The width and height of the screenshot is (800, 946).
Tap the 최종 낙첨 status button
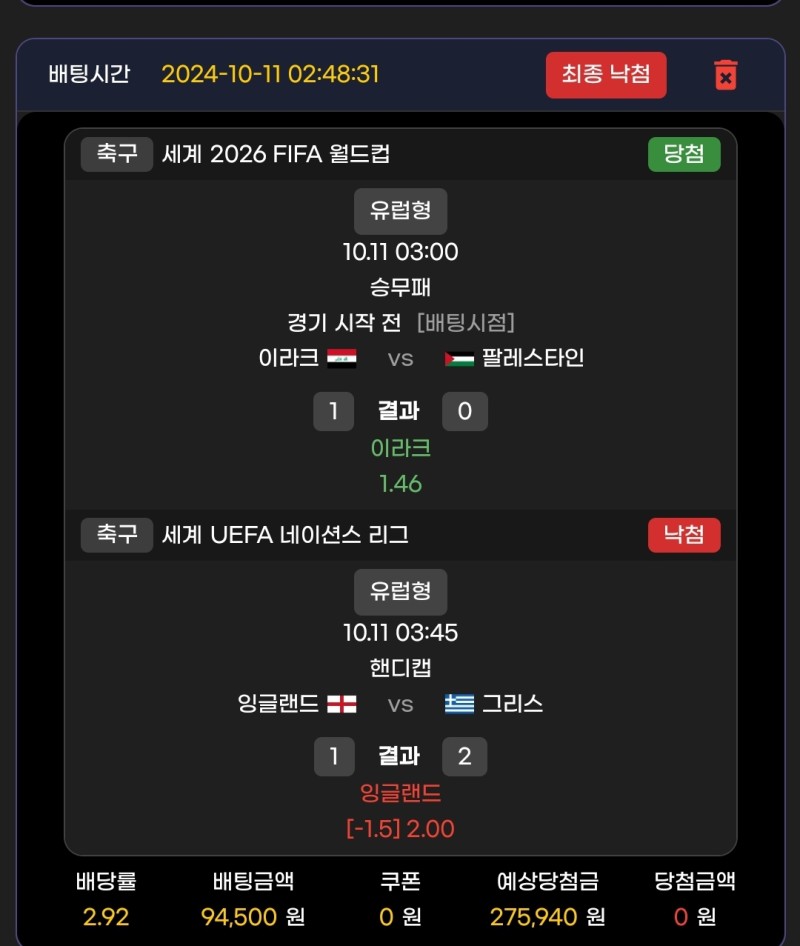(x=606, y=75)
